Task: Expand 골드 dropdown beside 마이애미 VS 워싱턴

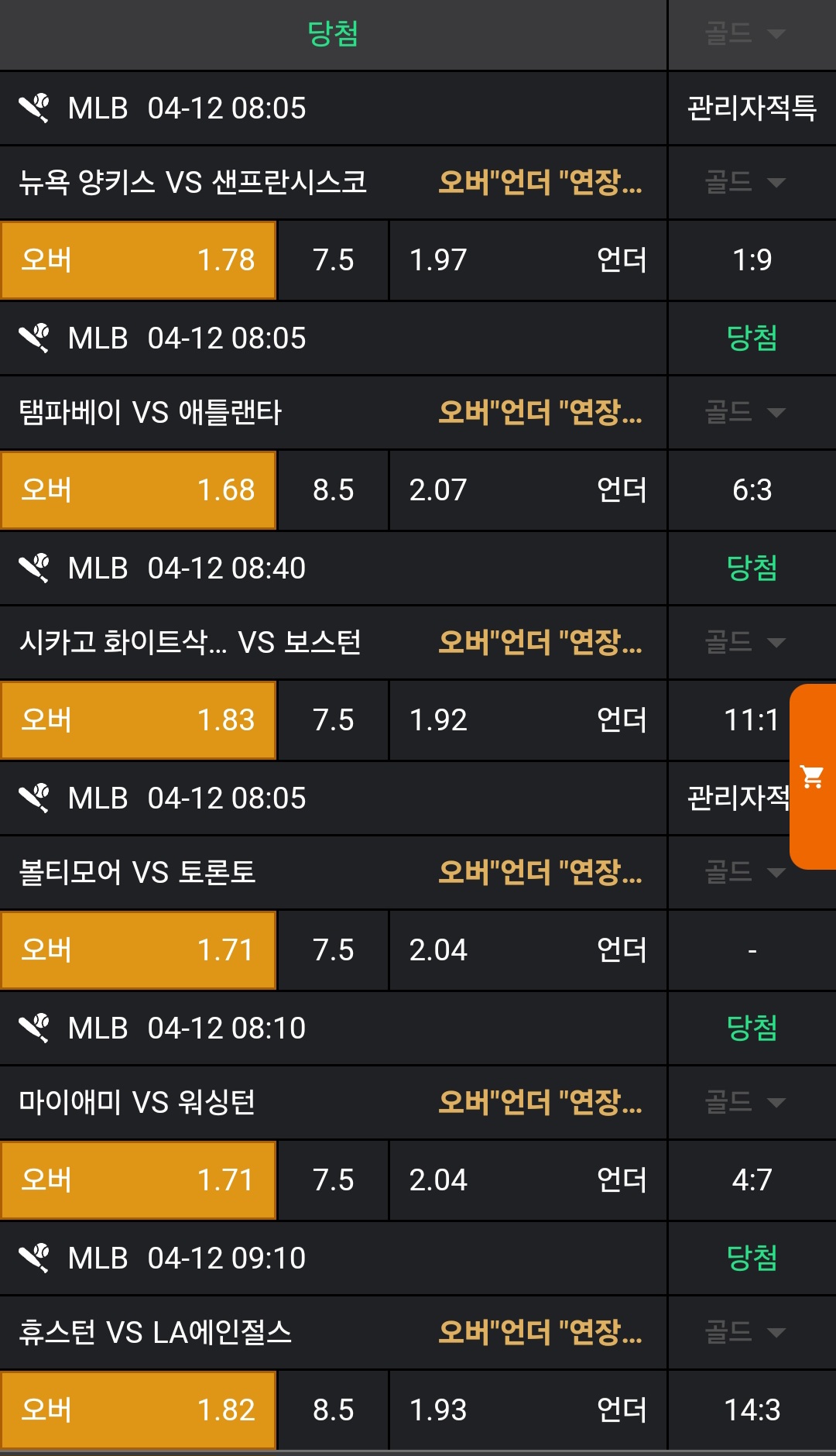Action: 745,1102
